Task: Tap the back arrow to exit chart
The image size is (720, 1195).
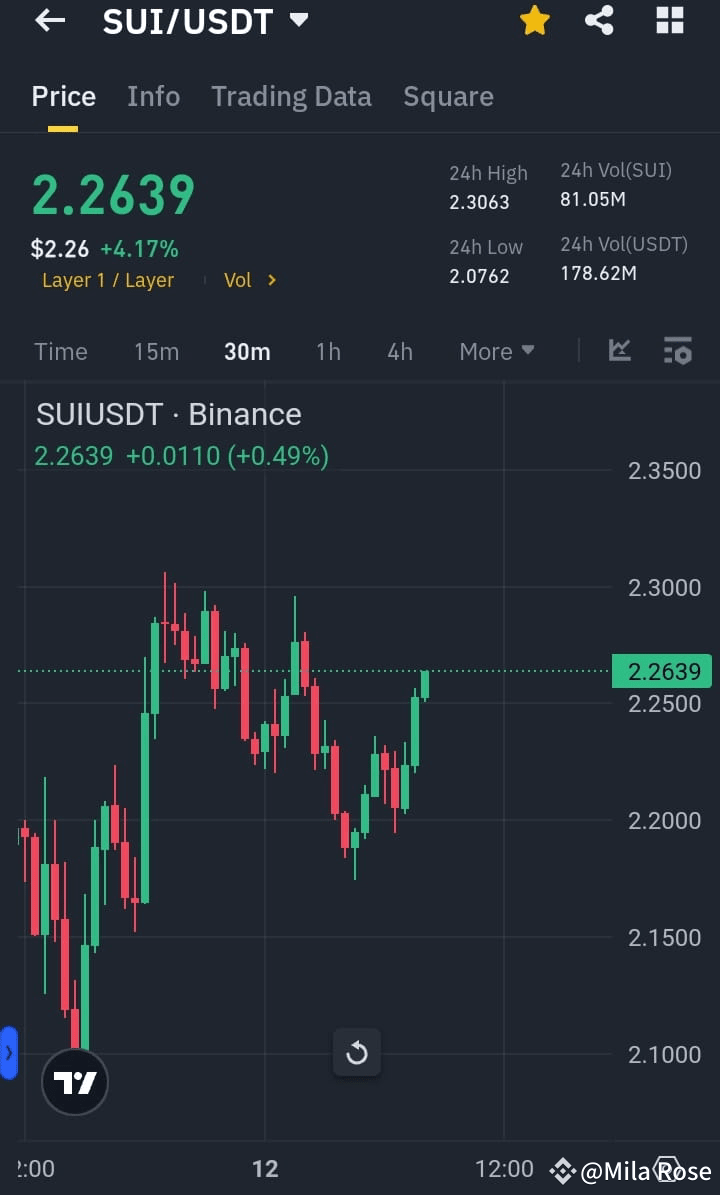Action: click(48, 20)
